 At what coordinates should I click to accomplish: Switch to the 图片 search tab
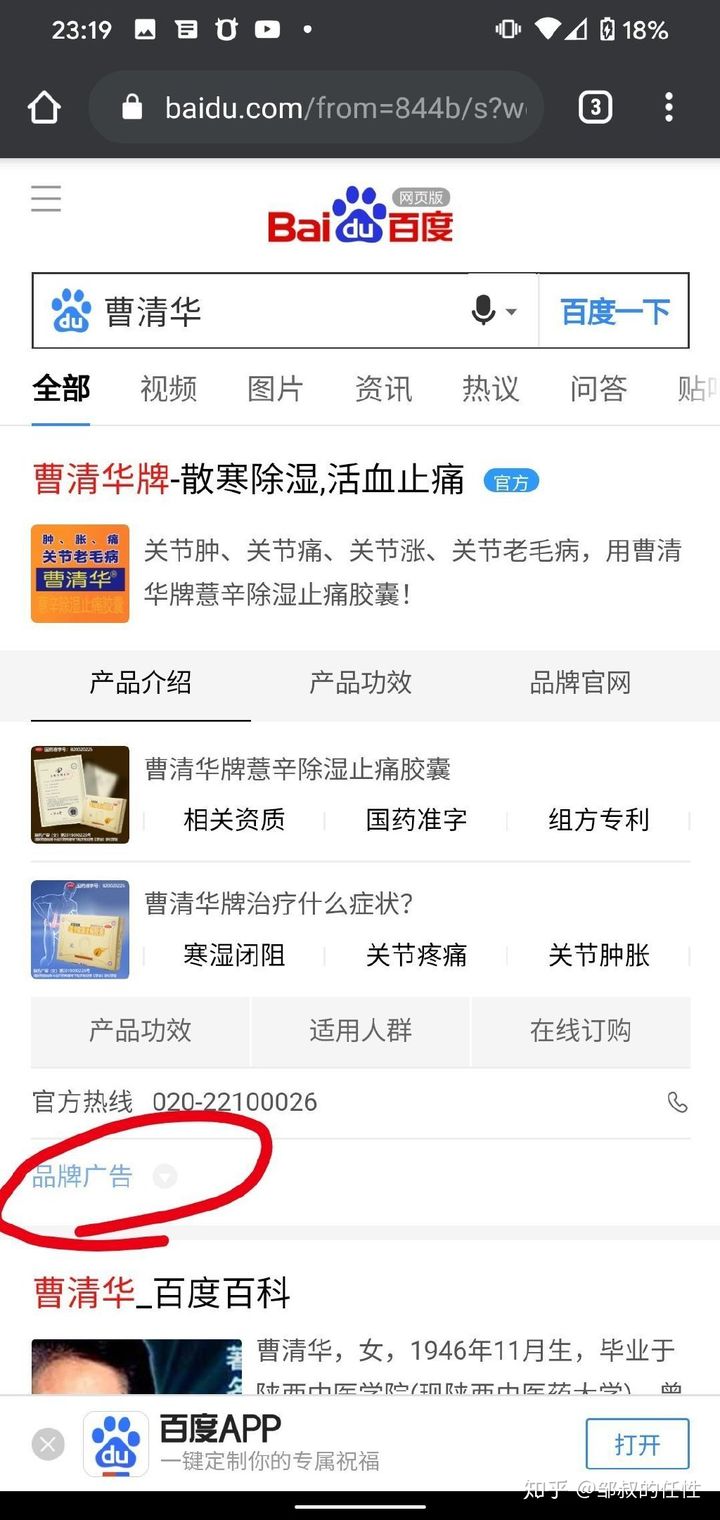coord(275,389)
